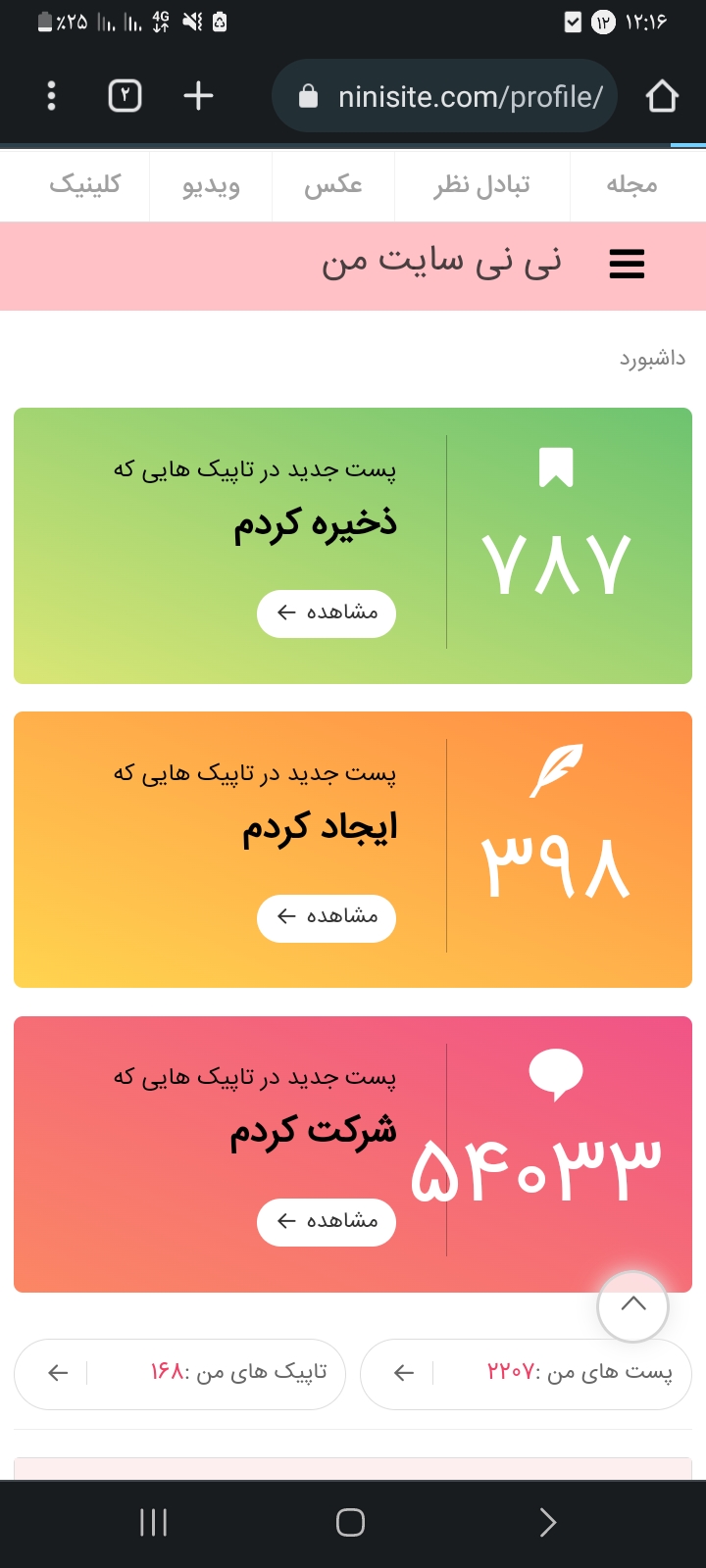The height and width of the screenshot is (1568, 706).
Task: Open پست های من: ۲۲۰۷
Action: point(527,1374)
